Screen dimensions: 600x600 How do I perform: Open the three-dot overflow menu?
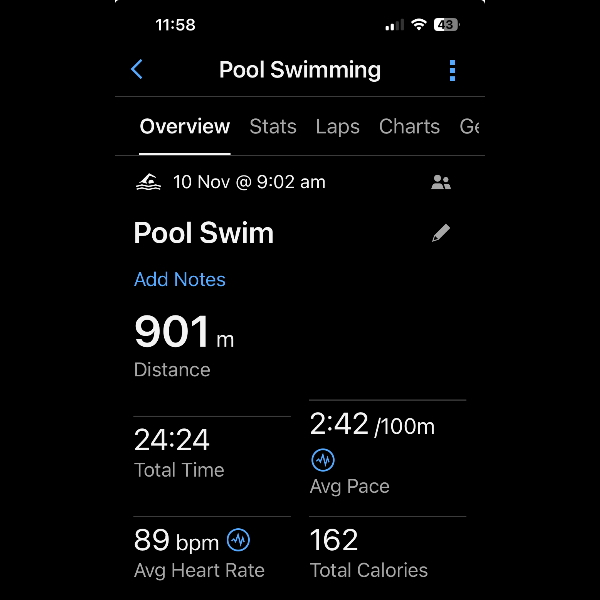452,70
